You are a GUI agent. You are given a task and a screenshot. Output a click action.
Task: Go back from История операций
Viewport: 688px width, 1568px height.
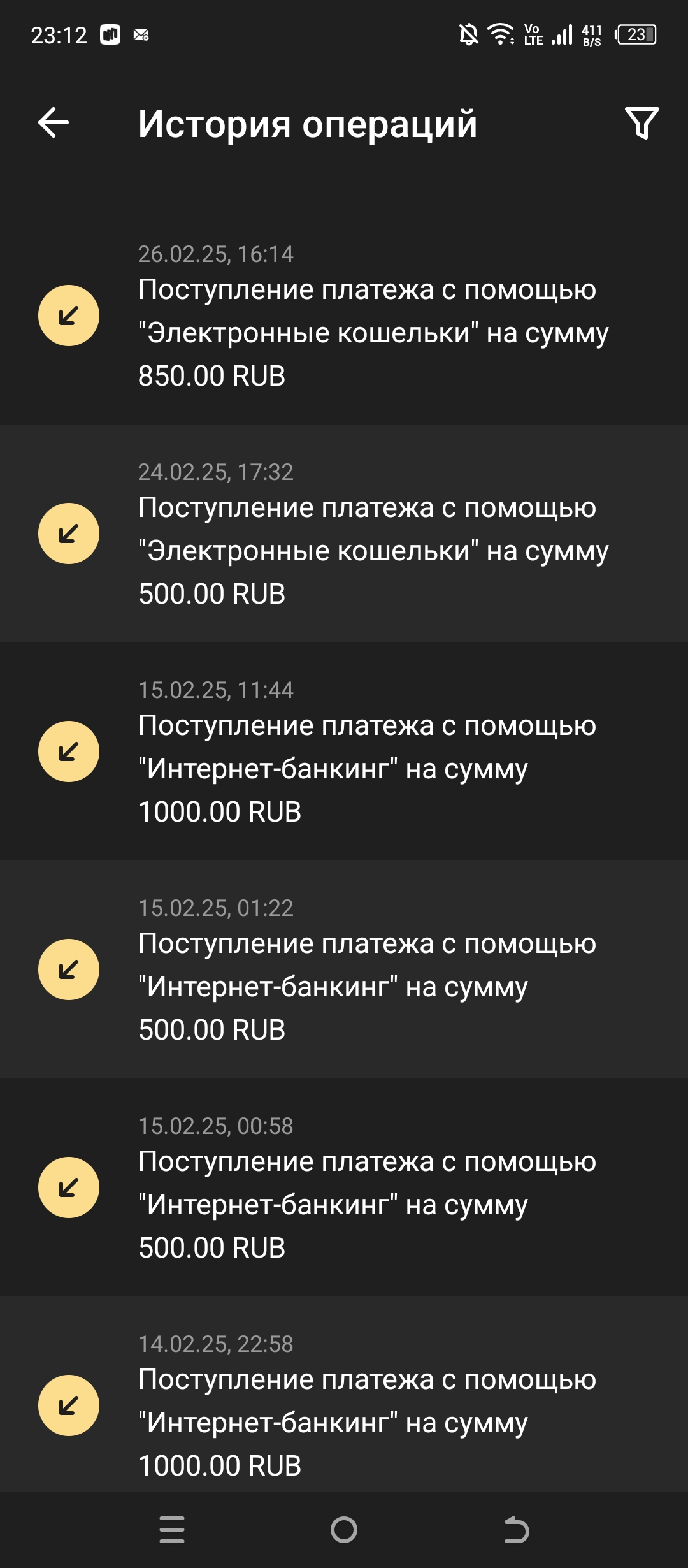click(x=54, y=123)
